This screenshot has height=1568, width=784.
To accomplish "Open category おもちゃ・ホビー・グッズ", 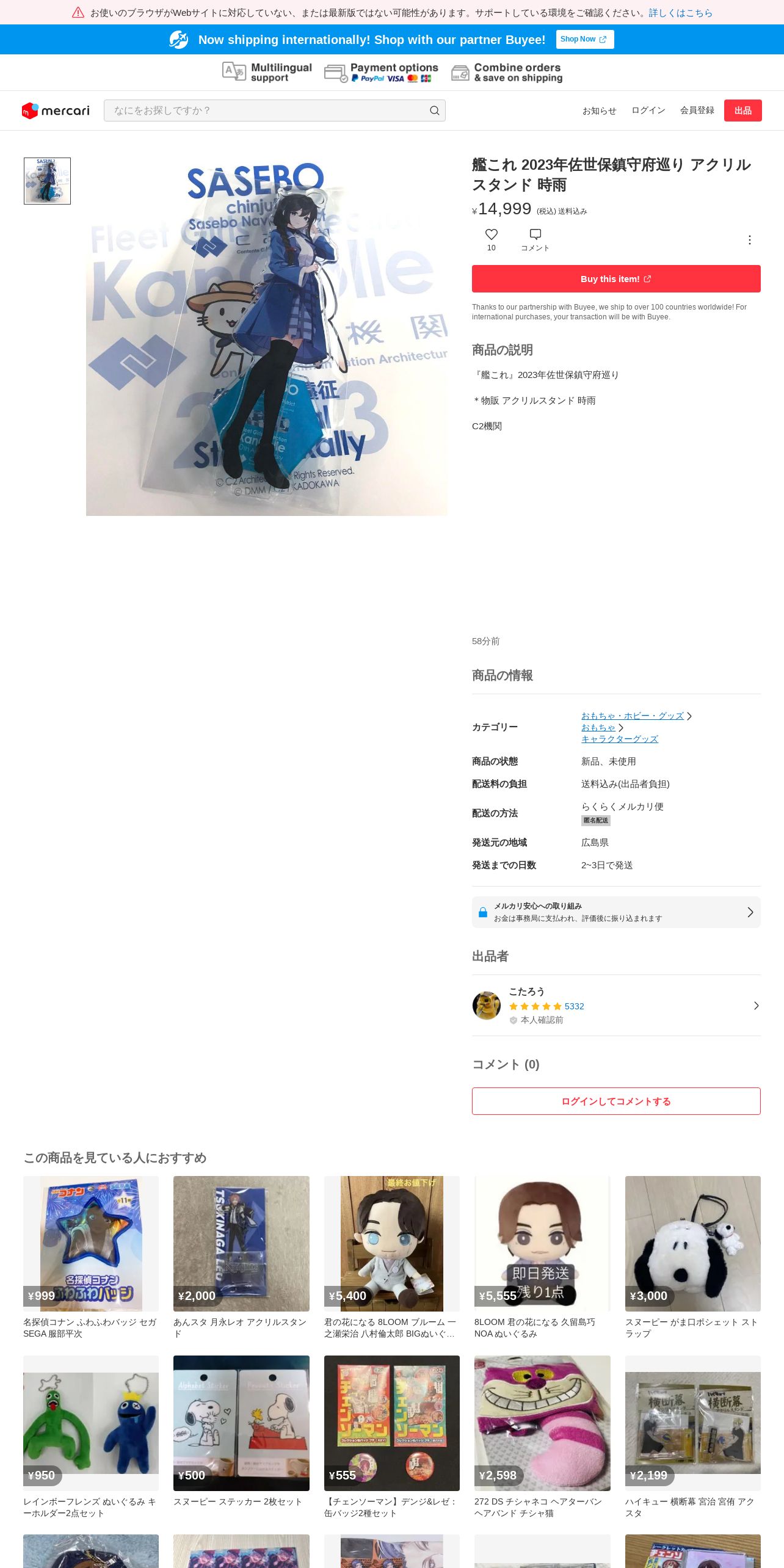I will point(632,716).
